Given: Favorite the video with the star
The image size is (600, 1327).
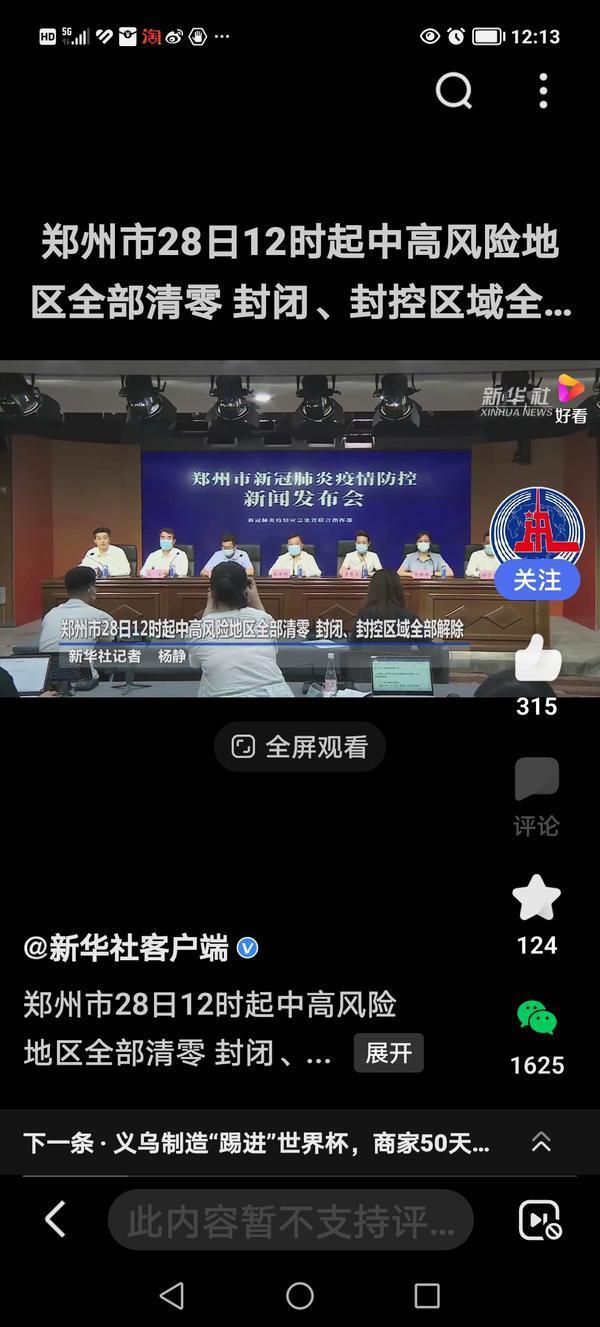Looking at the screenshot, I should [536, 897].
